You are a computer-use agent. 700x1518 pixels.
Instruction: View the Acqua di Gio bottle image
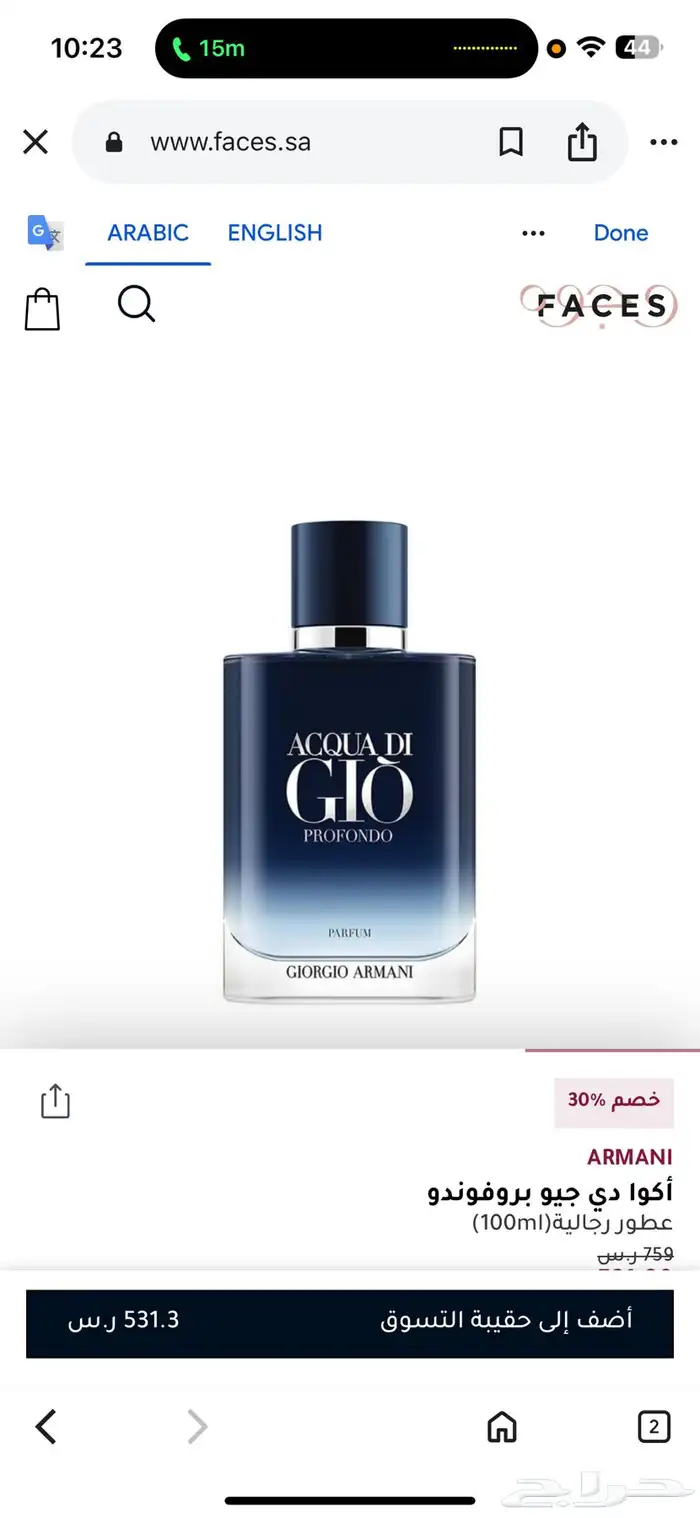coord(350,762)
